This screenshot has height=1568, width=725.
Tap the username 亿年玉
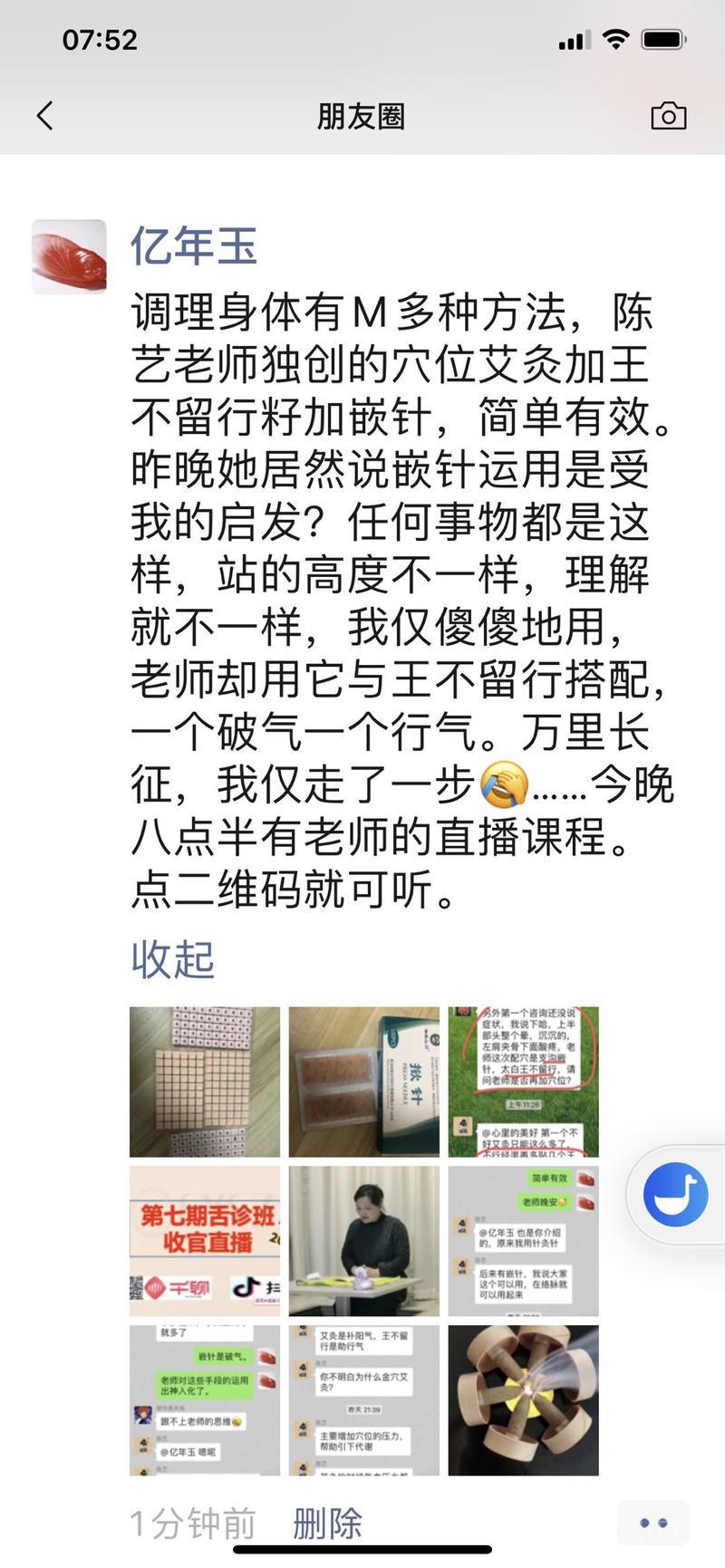(x=194, y=246)
